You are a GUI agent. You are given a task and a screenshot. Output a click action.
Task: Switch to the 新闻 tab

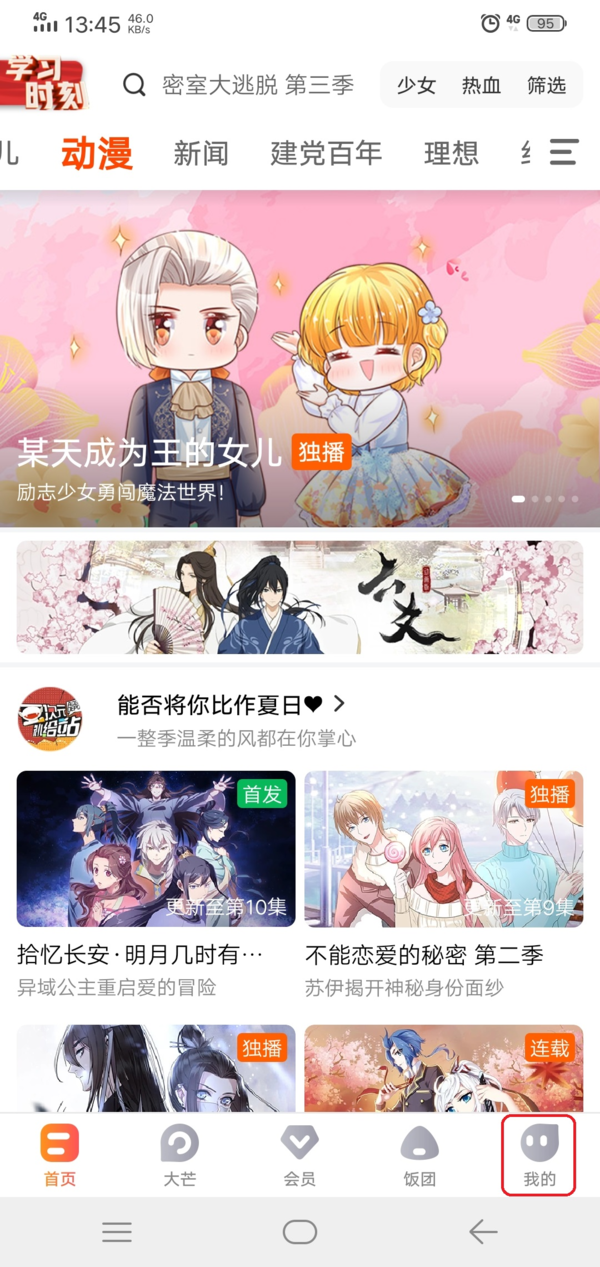point(201,153)
